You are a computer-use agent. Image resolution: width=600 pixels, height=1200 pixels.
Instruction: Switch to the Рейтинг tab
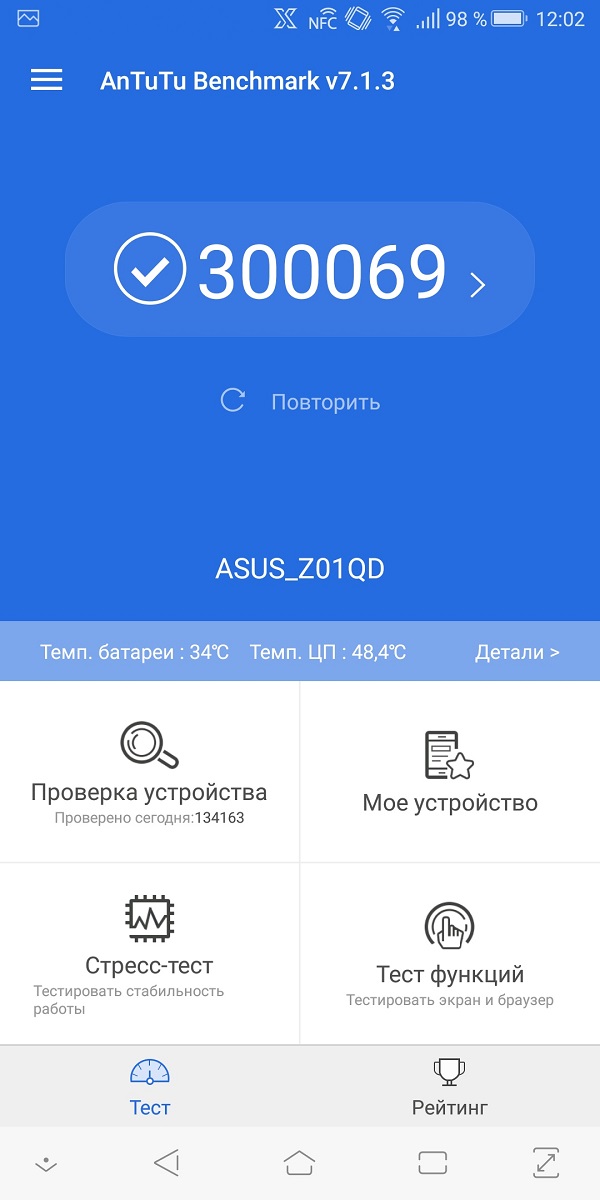[x=450, y=1087]
